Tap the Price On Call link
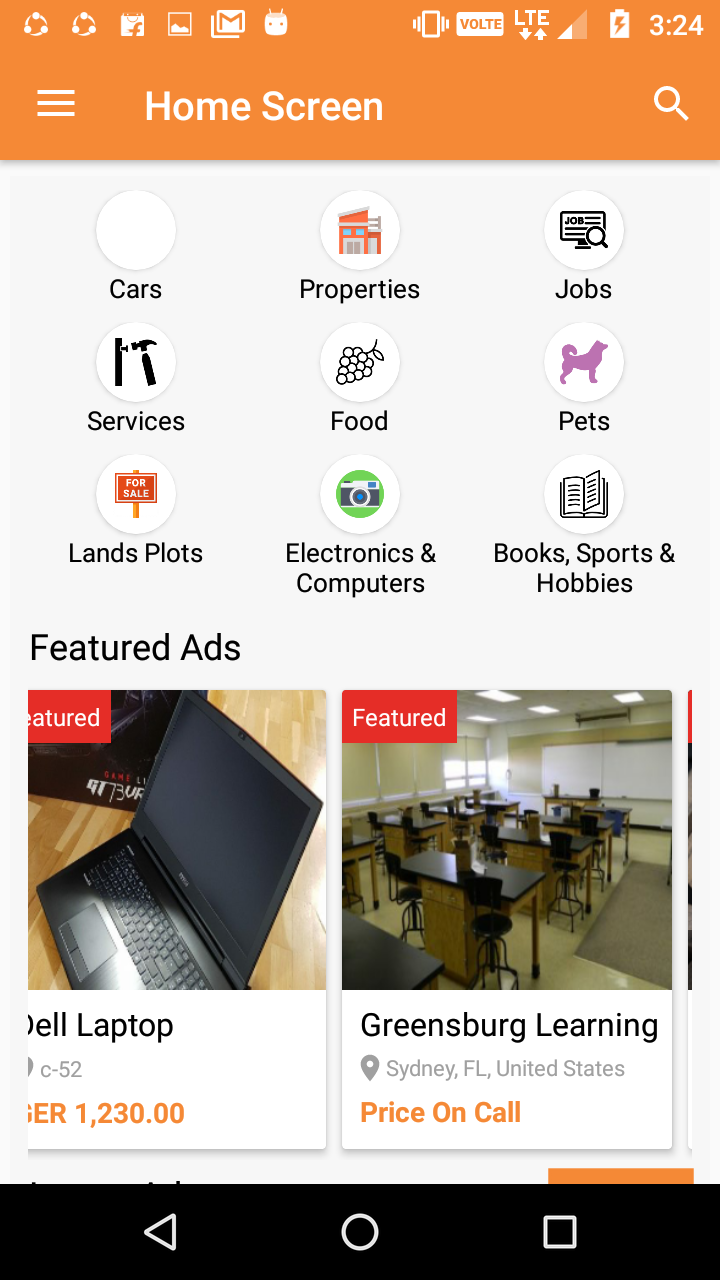The image size is (720, 1280). coord(441,1112)
